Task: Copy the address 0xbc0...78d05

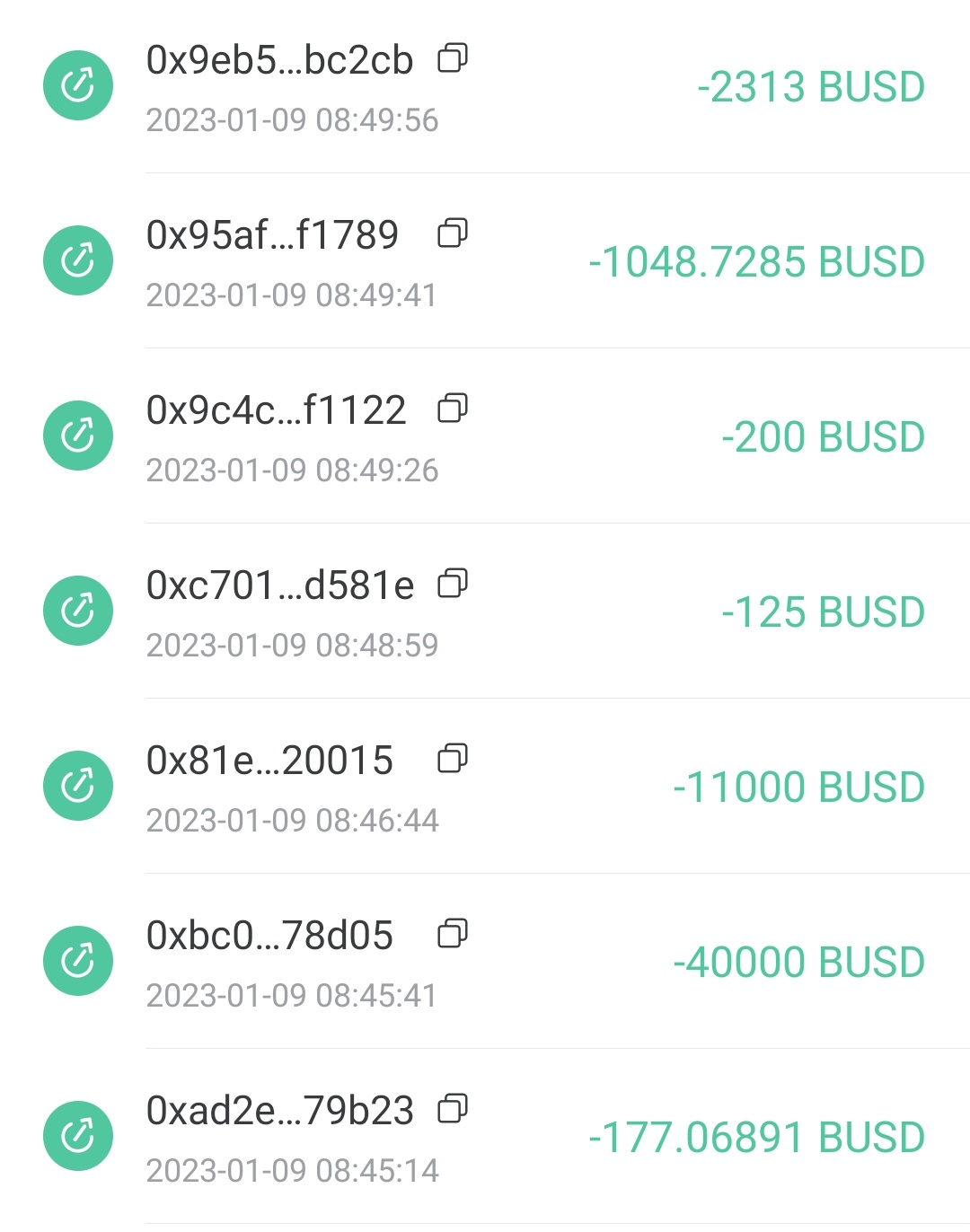Action: pos(453,934)
